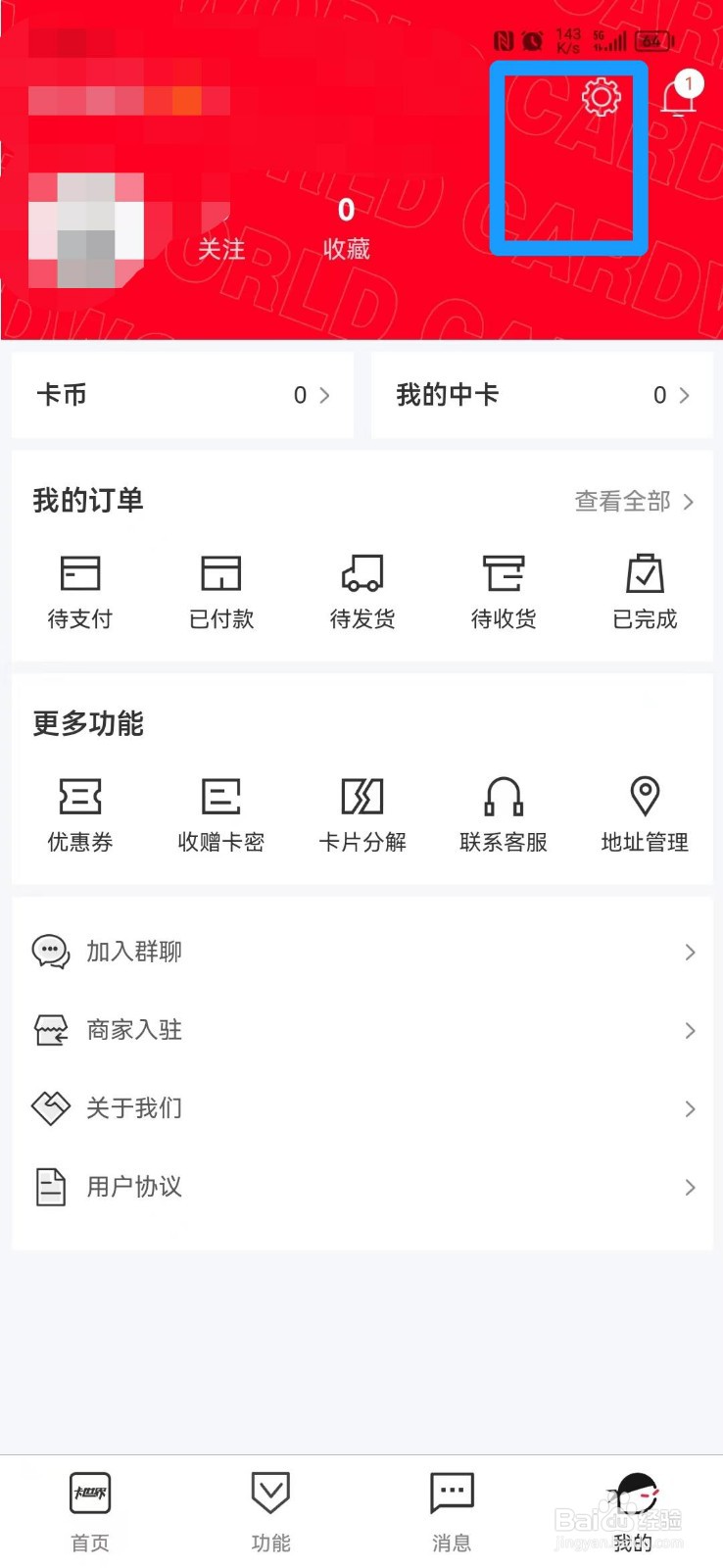This screenshot has width=723, height=1568.
Task: Open the 加入群聊 row
Action: pos(361,952)
